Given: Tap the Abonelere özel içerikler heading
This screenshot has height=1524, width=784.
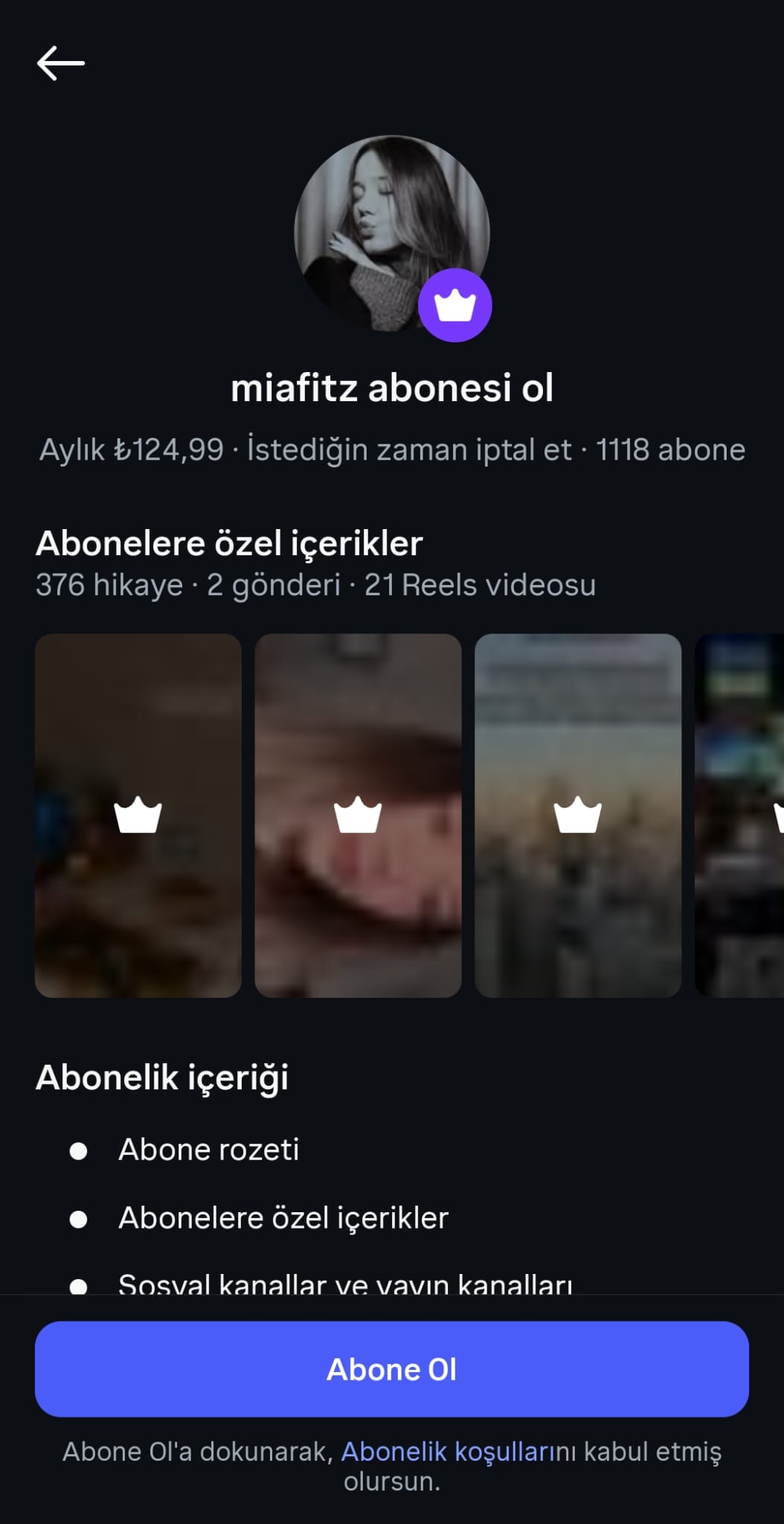Looking at the screenshot, I should (228, 543).
